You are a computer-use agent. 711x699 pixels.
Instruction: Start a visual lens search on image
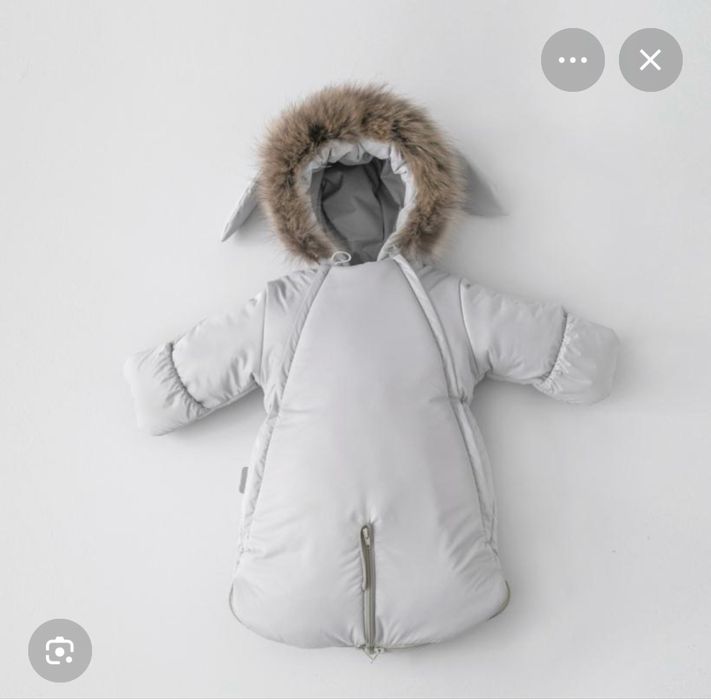click(x=60, y=651)
